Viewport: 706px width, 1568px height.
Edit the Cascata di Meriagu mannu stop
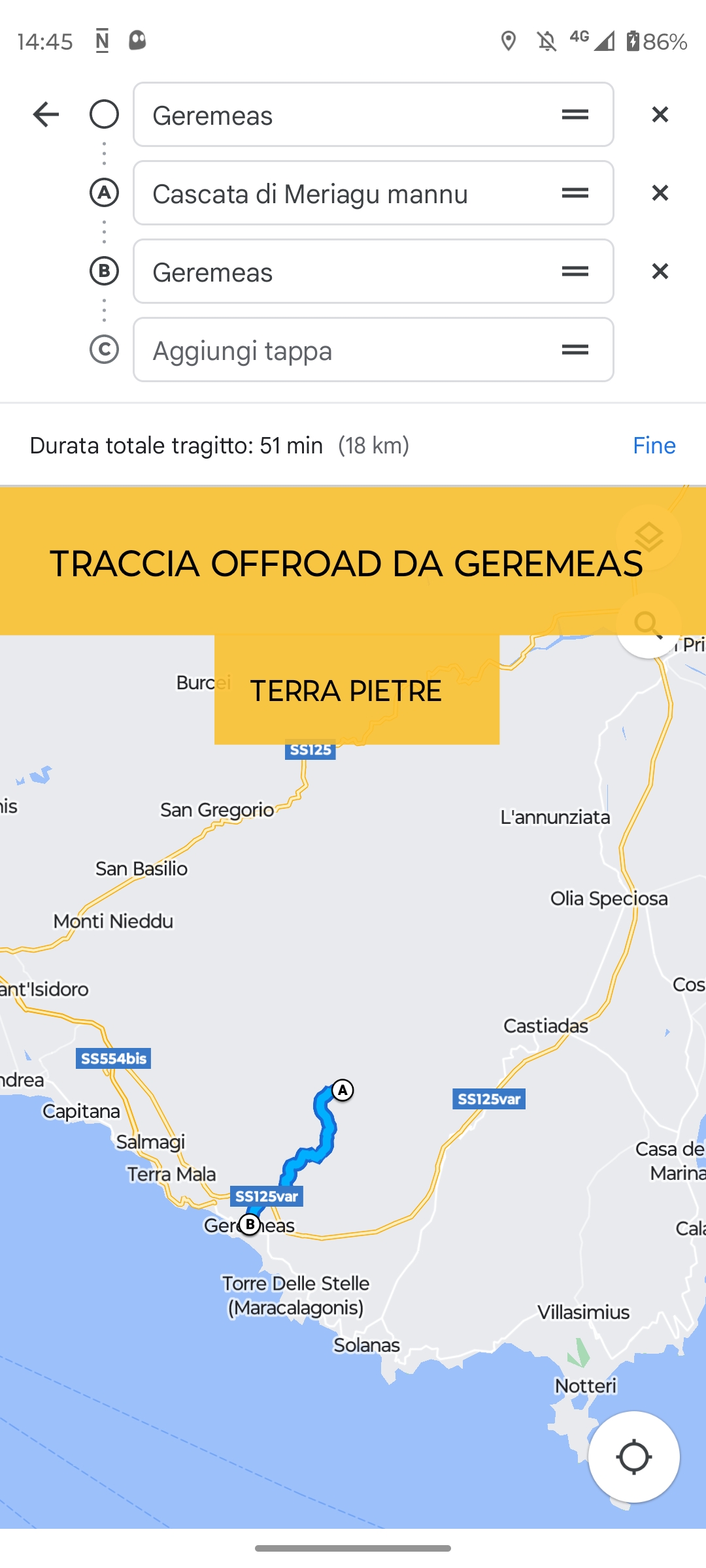pos(373,193)
